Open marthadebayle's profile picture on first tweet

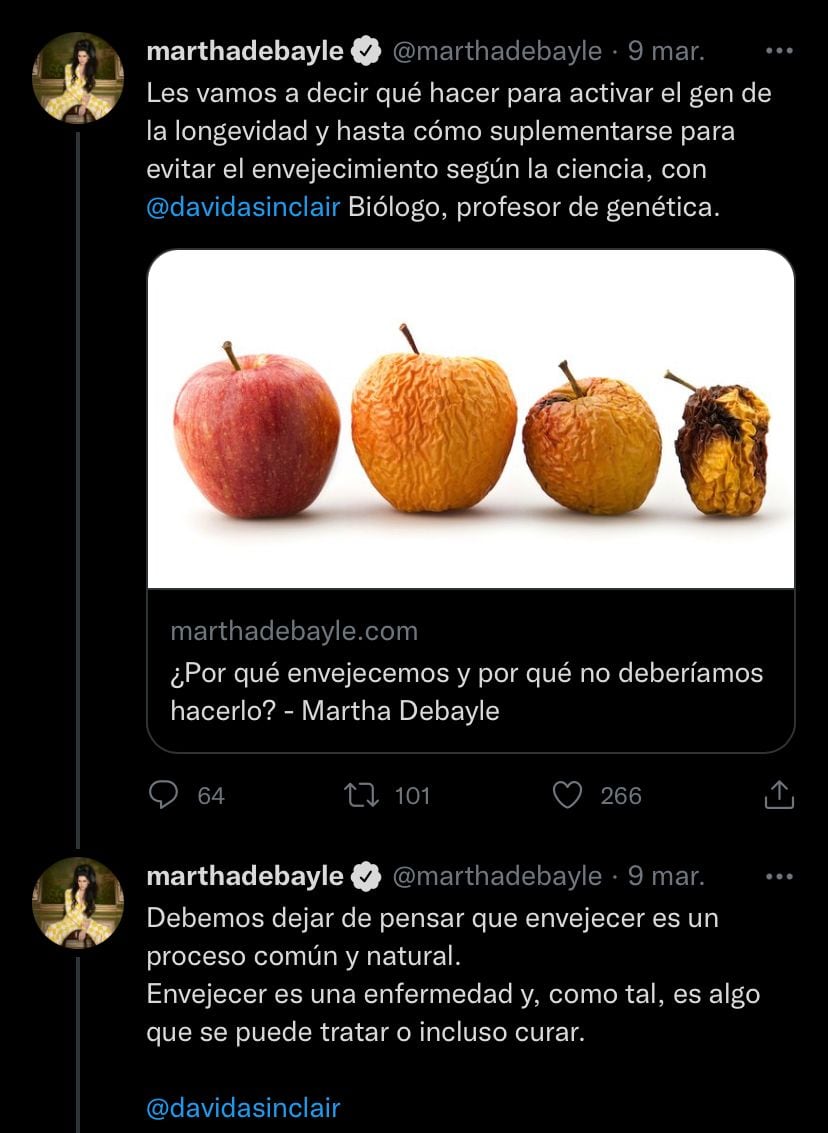click(x=78, y=77)
